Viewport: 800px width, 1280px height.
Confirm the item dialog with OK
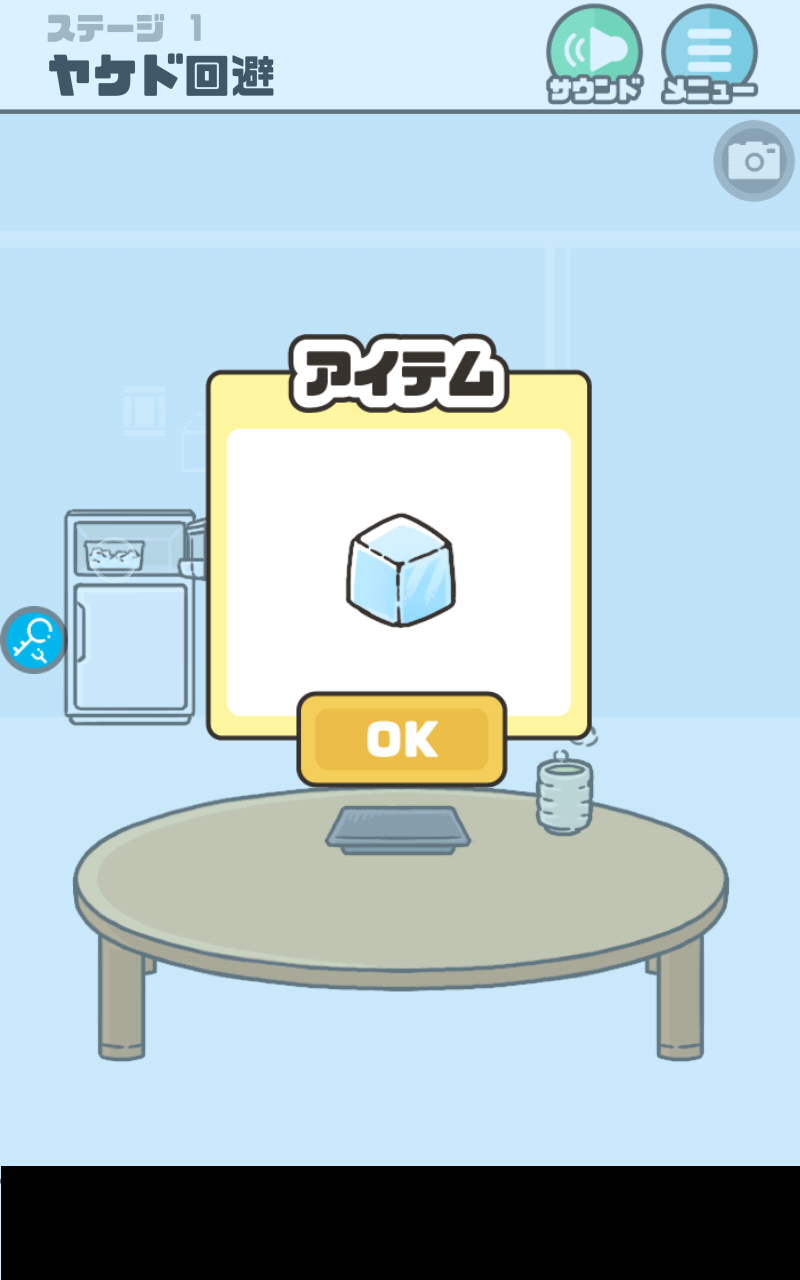tap(402, 739)
